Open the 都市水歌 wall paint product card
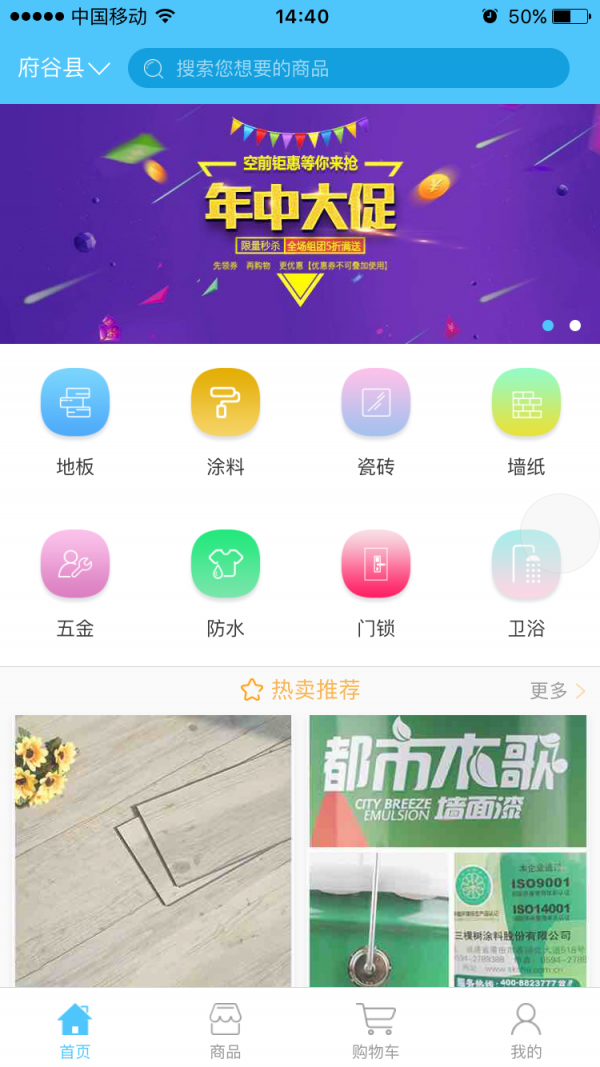Screen dimensions: 600x1067 (447, 850)
